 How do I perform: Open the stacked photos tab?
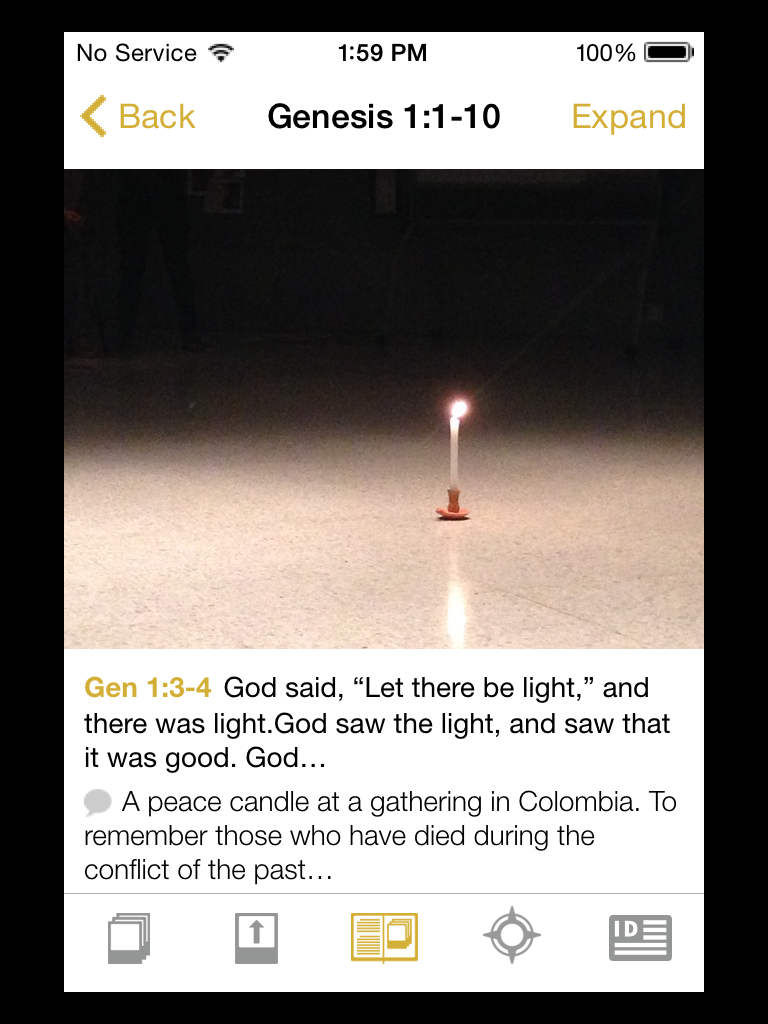(x=128, y=939)
